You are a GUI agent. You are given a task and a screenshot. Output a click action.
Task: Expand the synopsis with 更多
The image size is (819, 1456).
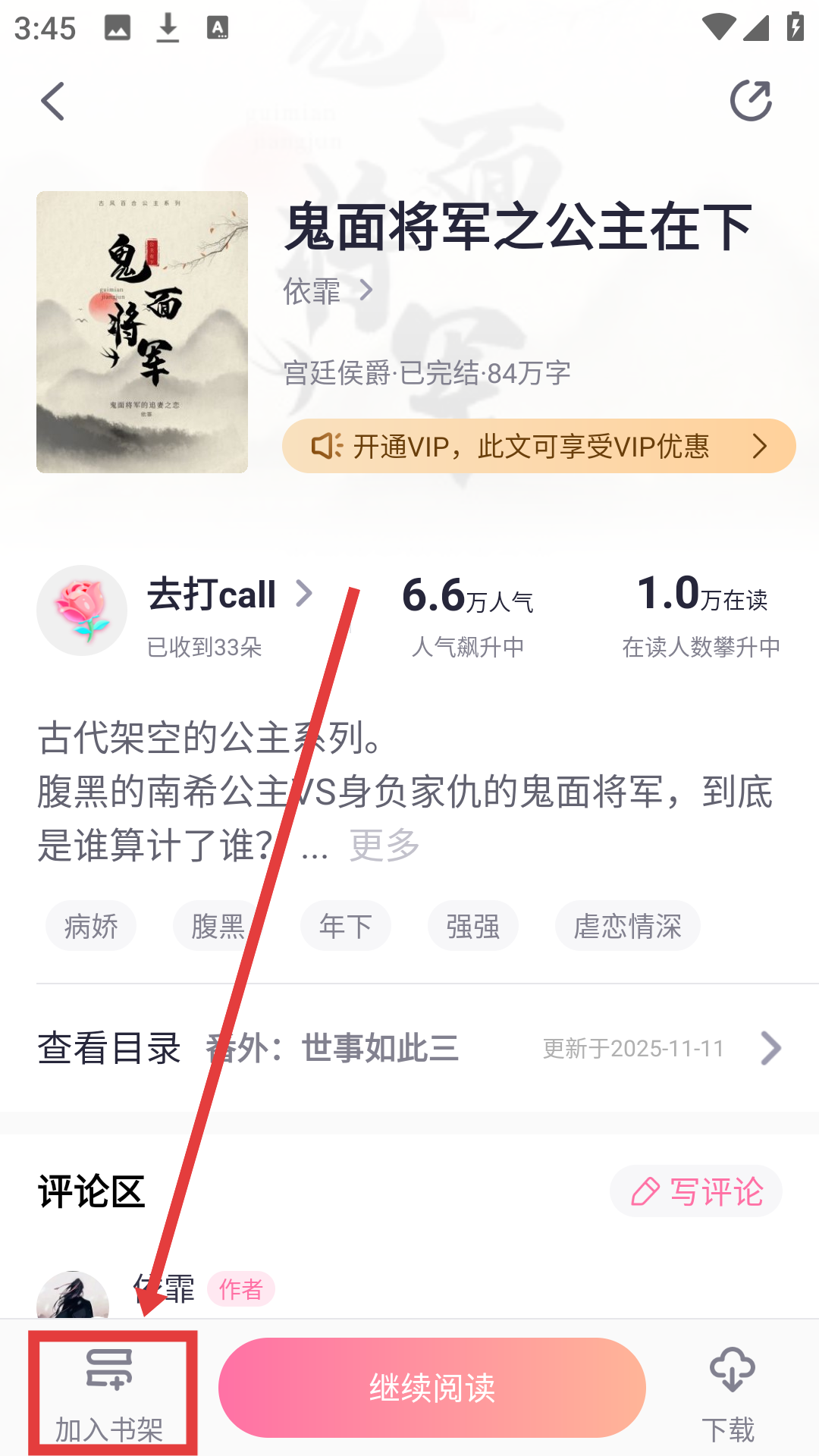(x=384, y=845)
